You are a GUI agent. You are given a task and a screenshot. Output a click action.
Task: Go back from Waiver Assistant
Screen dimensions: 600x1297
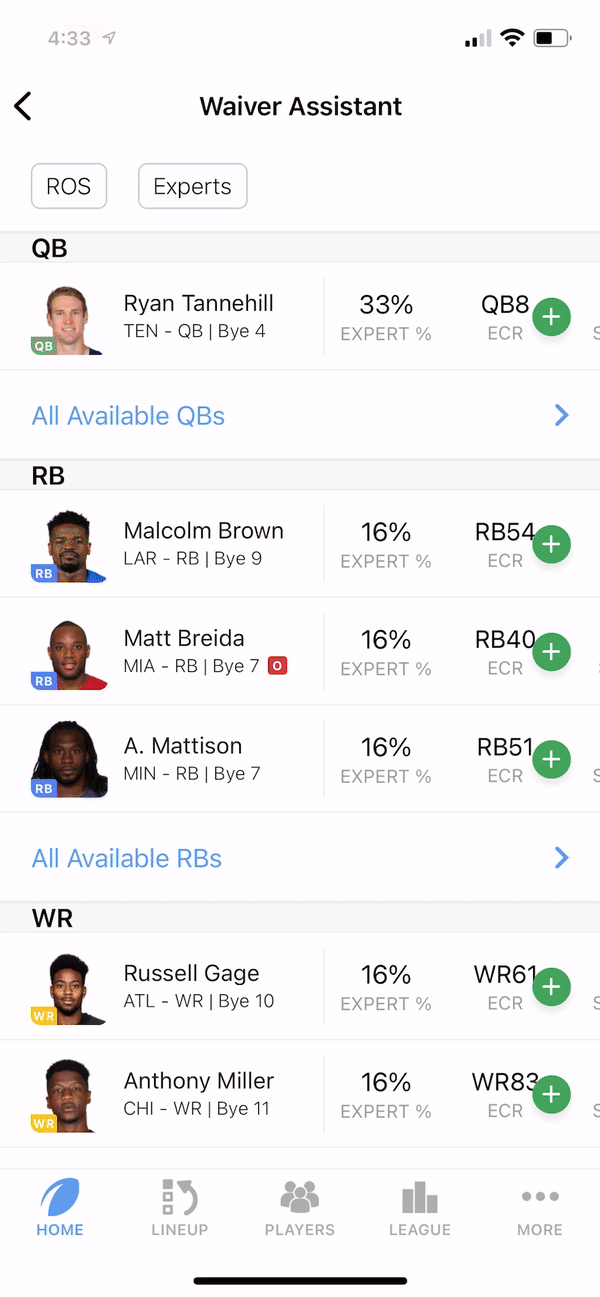tap(24, 106)
